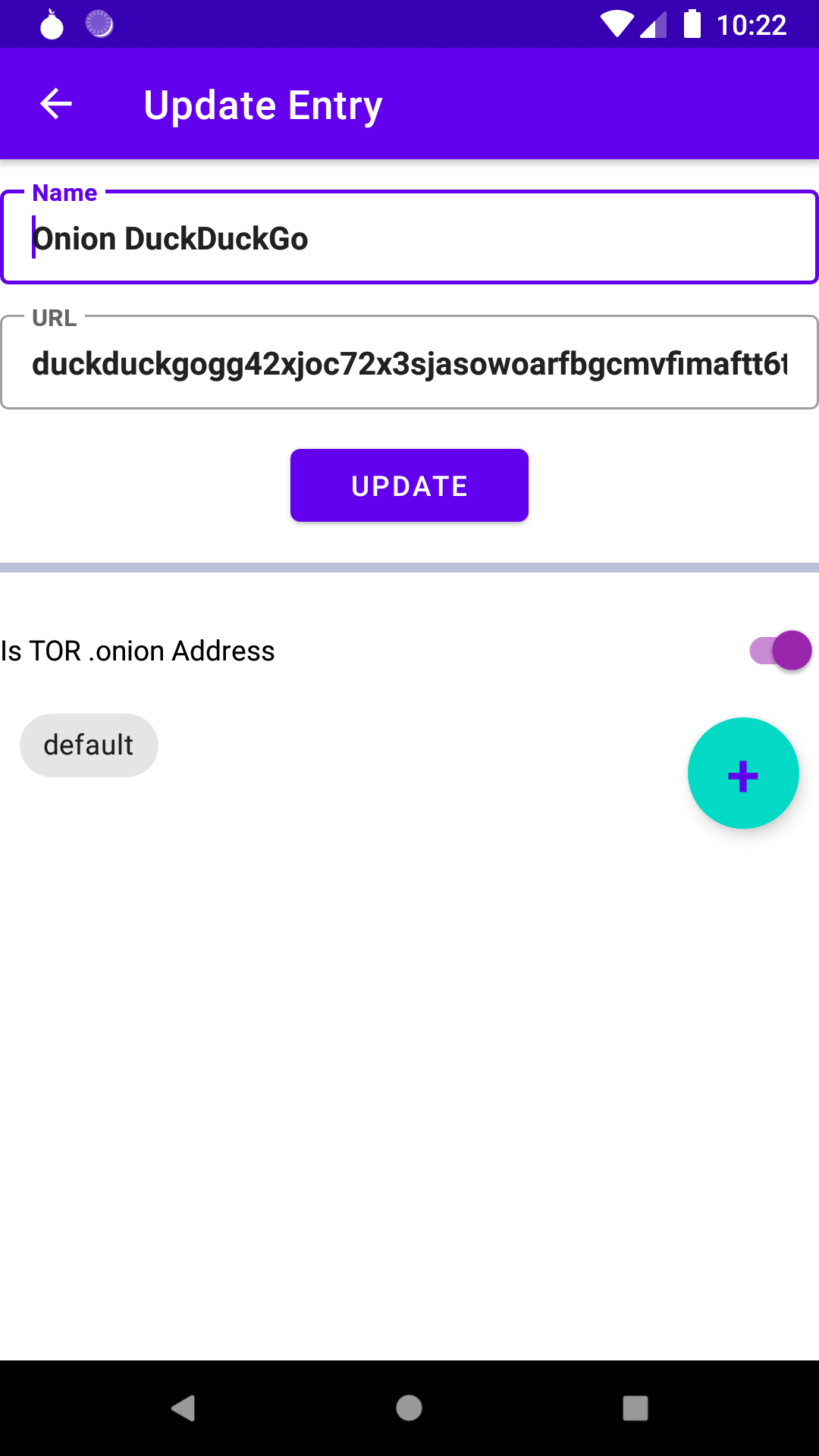819x1456 pixels.
Task: Edit the URL field
Action: pos(409,364)
